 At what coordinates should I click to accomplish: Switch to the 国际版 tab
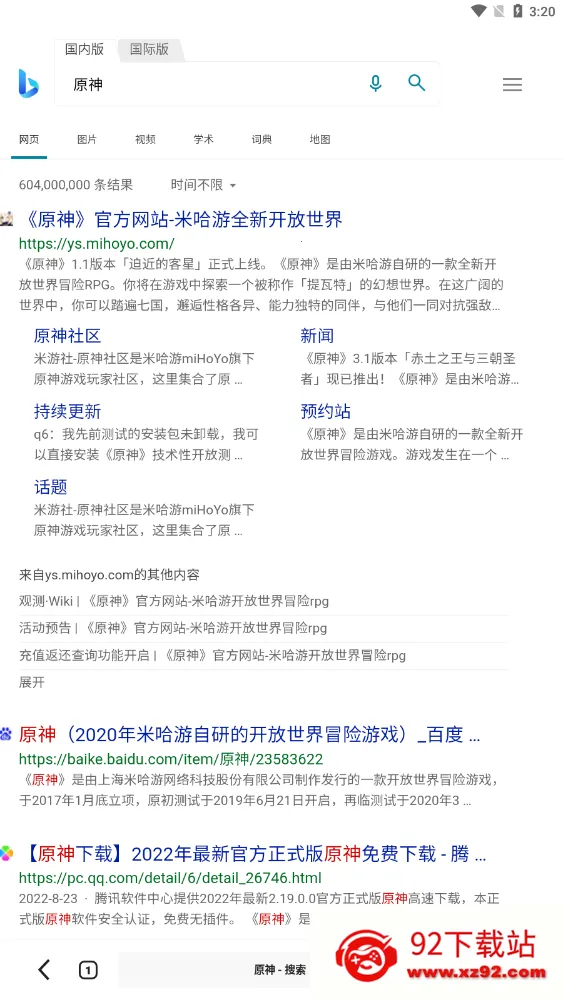tap(149, 49)
